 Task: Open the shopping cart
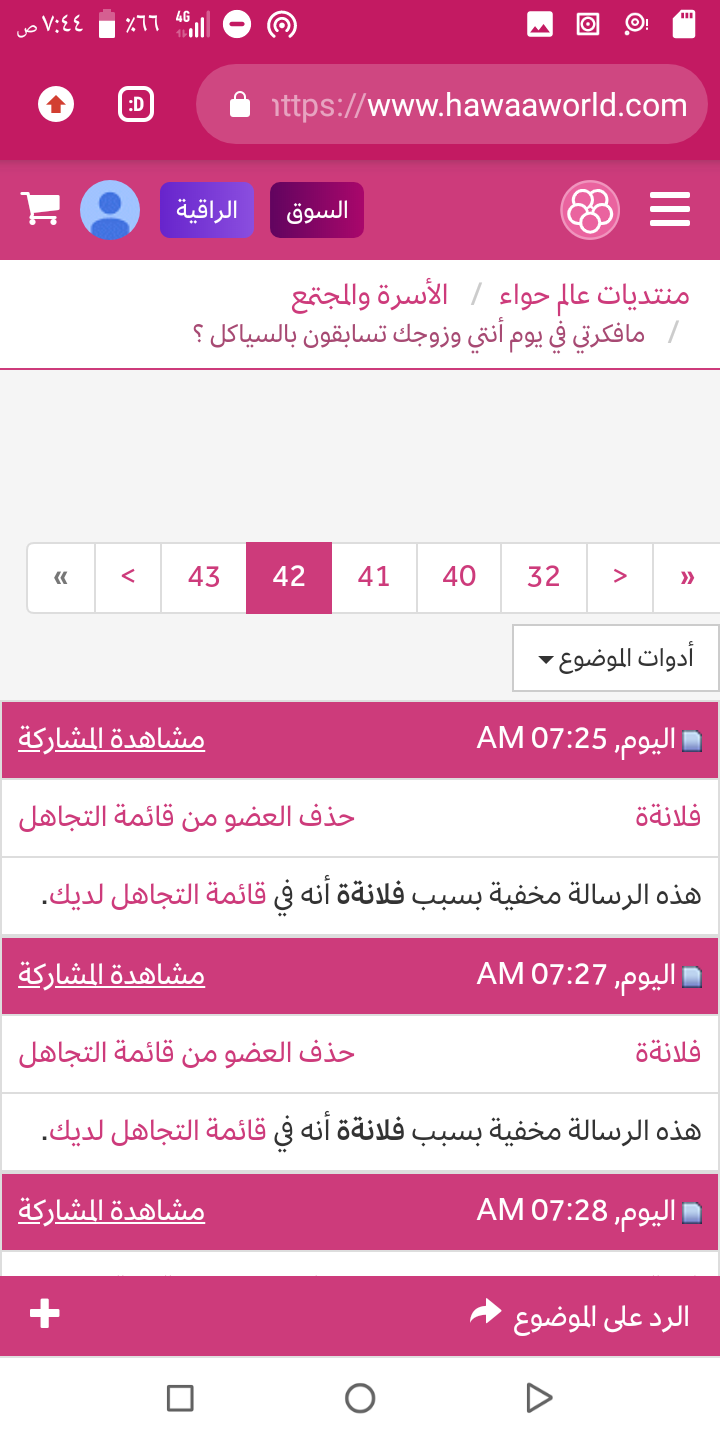(40, 209)
